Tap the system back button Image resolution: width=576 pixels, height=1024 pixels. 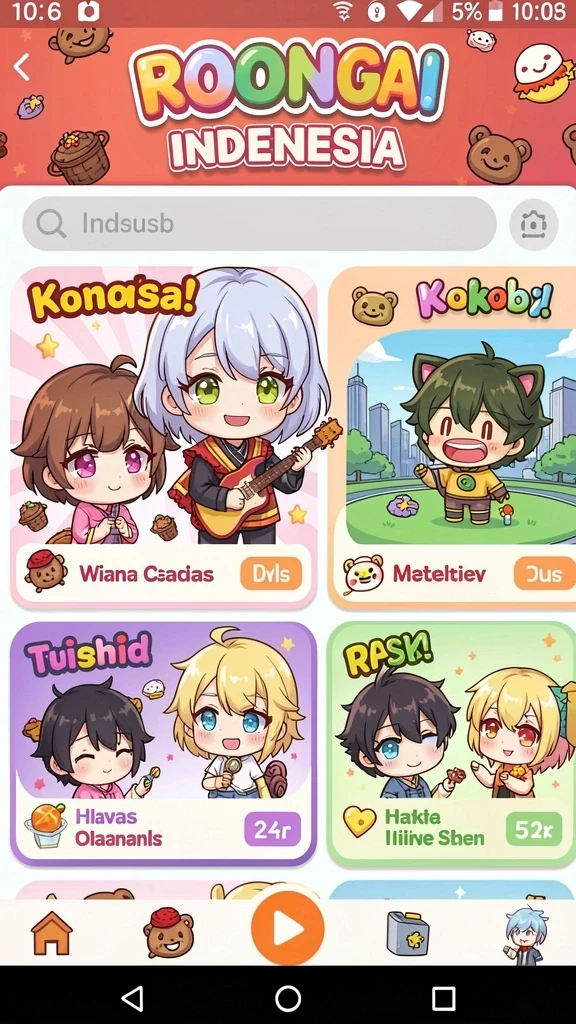tap(133, 999)
